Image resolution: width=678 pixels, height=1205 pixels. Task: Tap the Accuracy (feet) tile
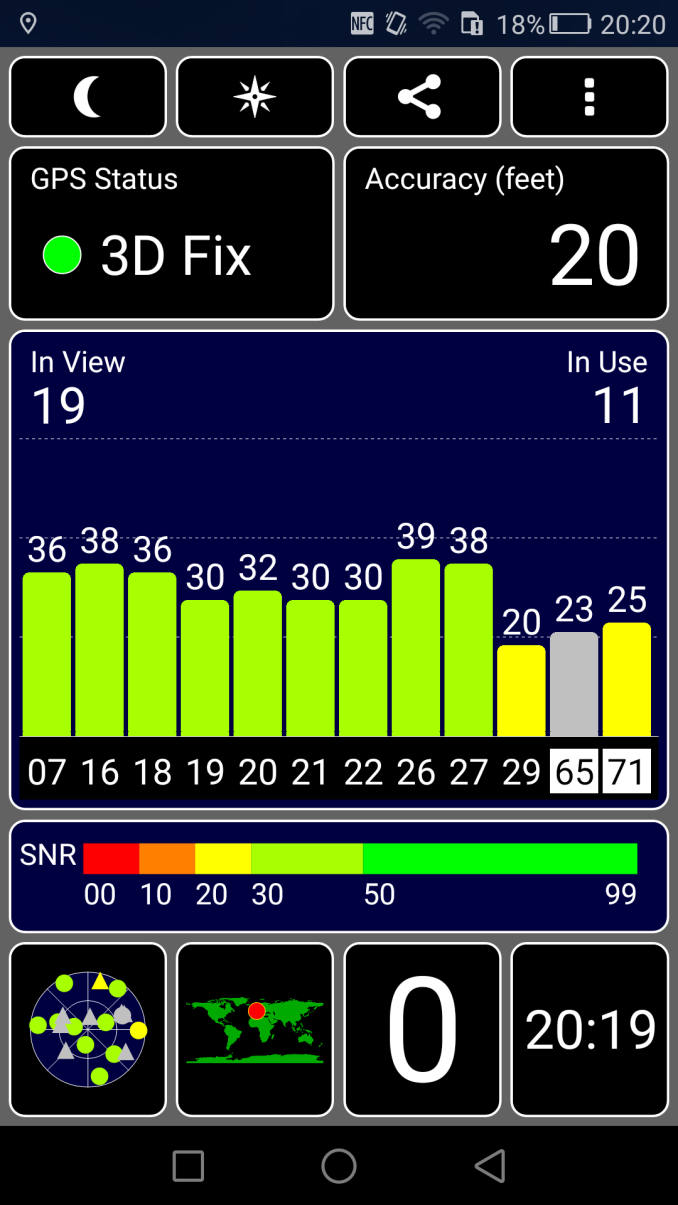(505, 233)
